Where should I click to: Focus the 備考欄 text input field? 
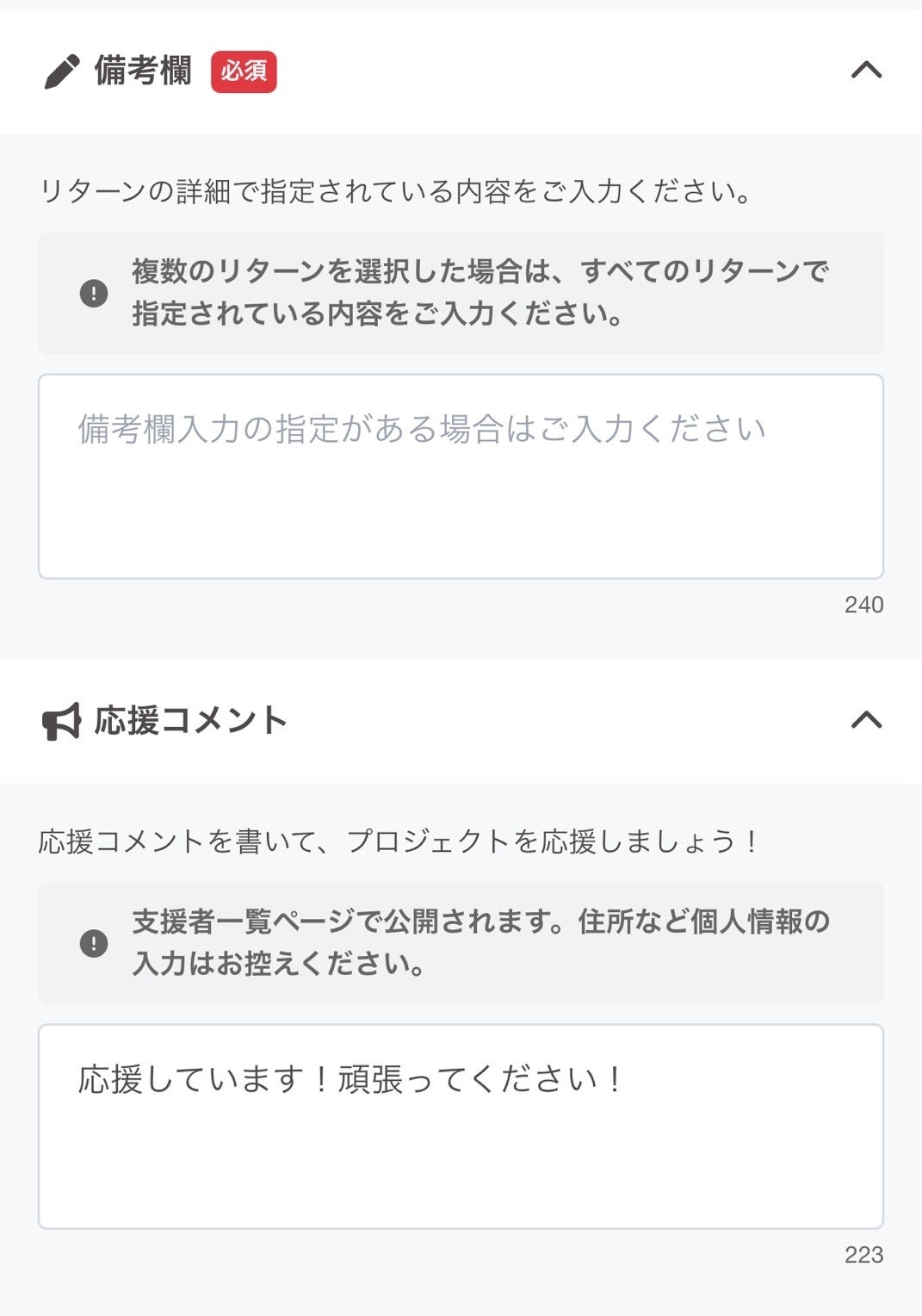coord(461,476)
